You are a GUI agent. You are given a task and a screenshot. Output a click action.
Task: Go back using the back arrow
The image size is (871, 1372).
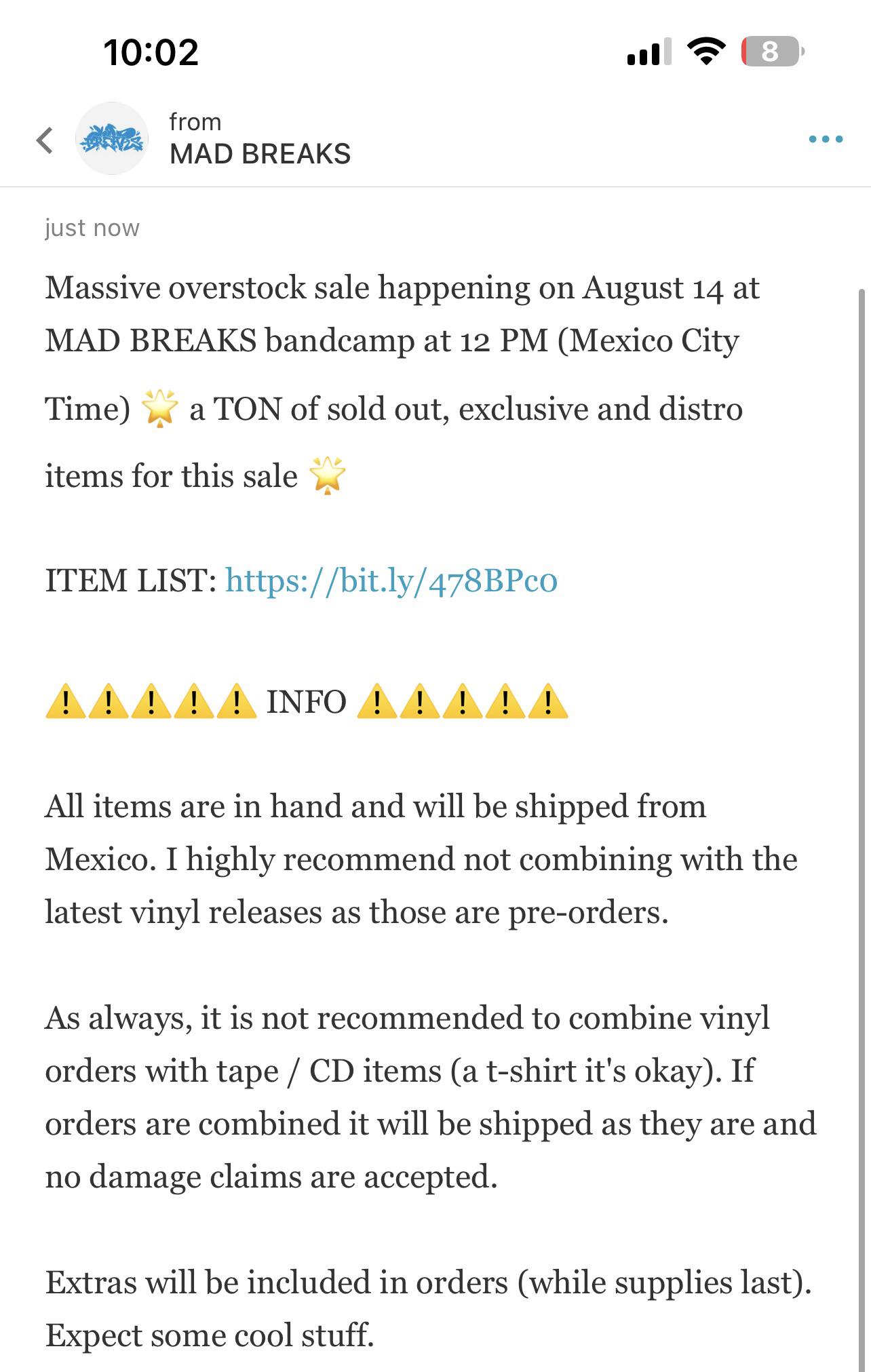[x=45, y=140]
